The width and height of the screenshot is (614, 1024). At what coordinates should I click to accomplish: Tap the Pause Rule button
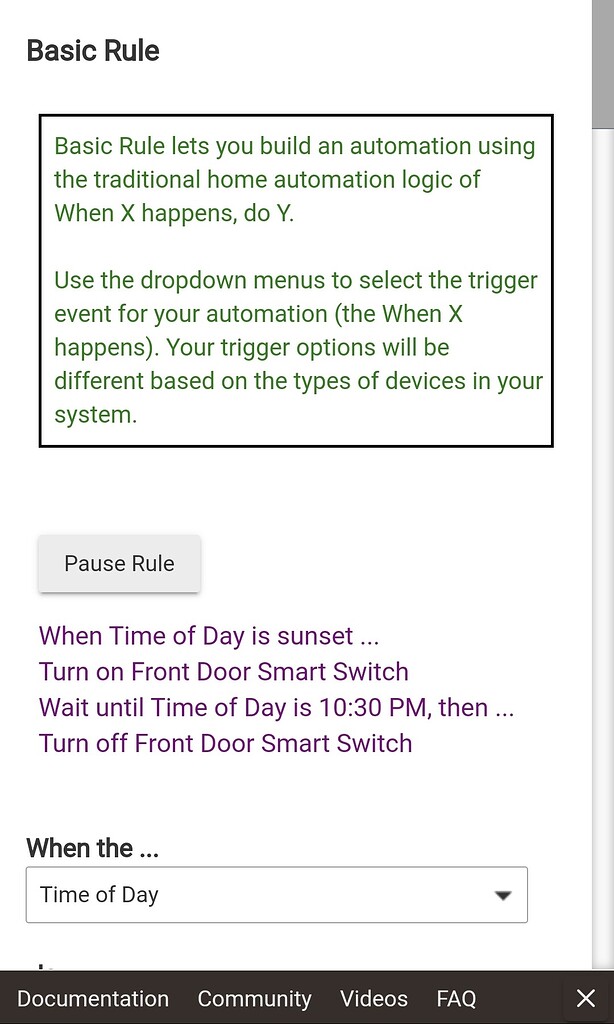pyautogui.click(x=119, y=564)
